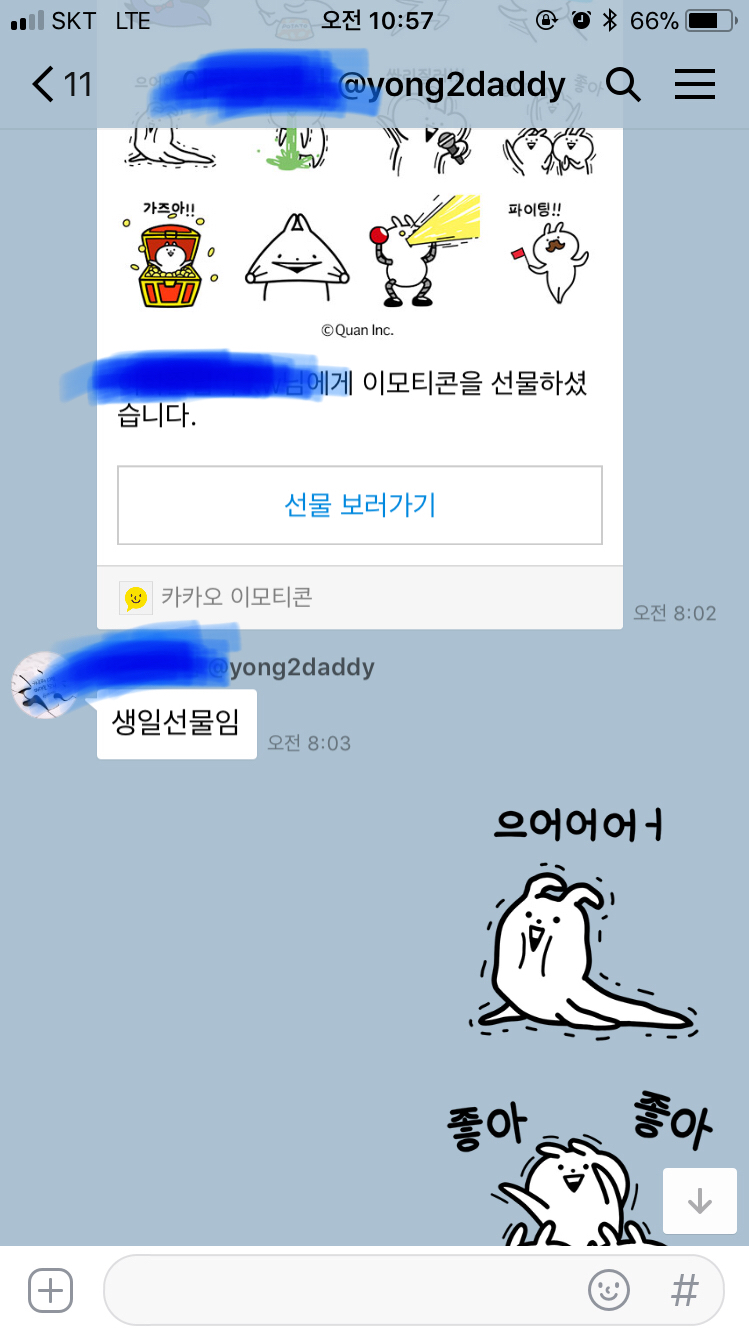Open the sender's profile picture
The width and height of the screenshot is (749, 1334).
[43, 685]
